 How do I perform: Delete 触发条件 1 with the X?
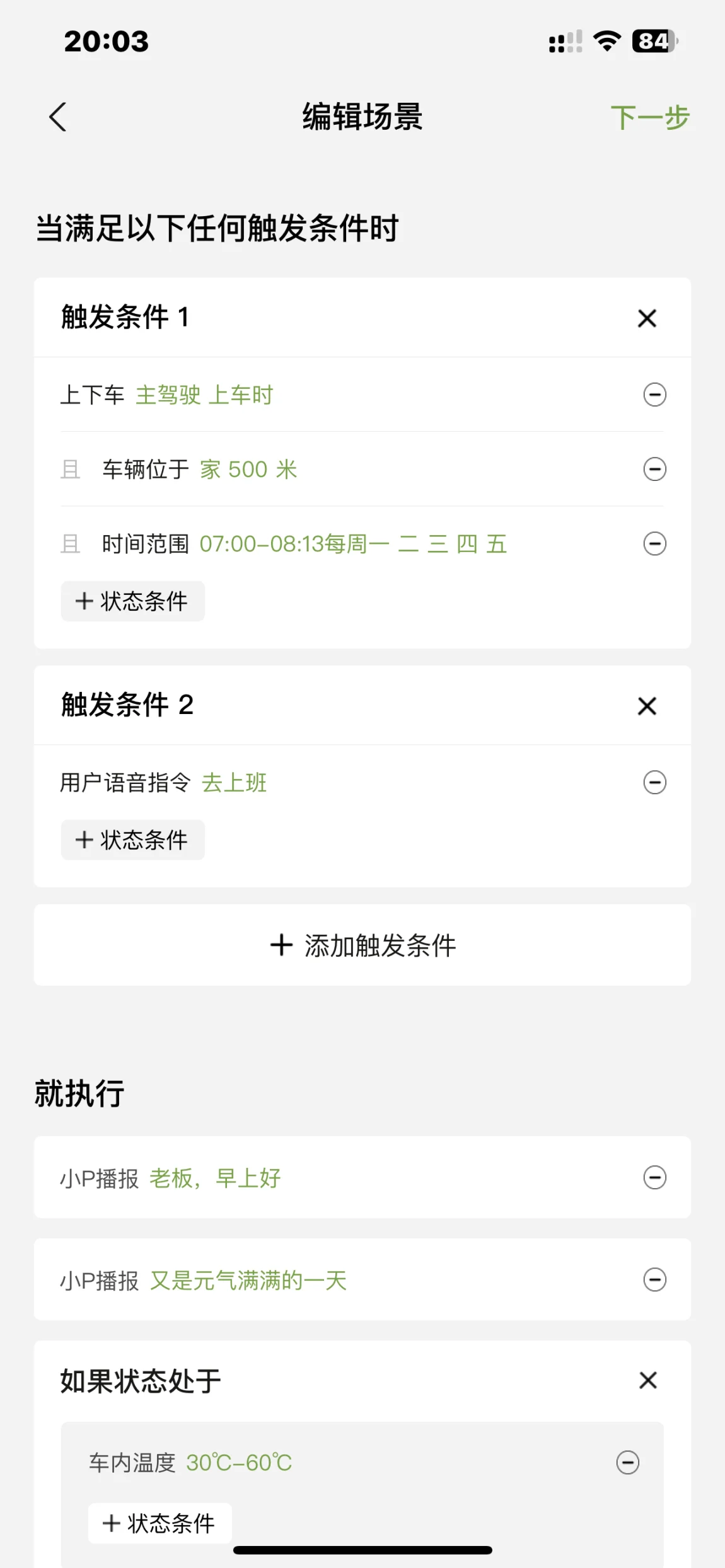click(x=647, y=318)
